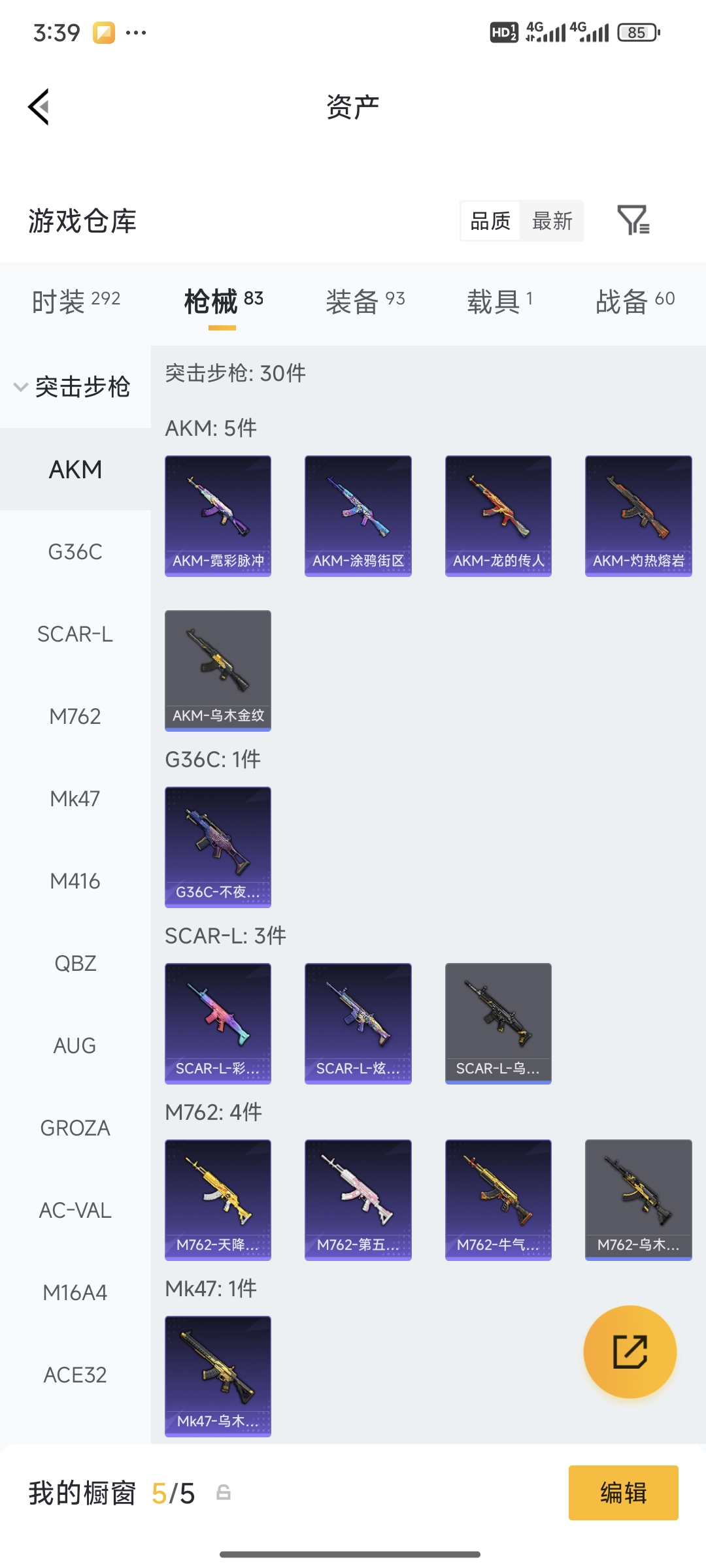
Task: Tap the orange floating share button
Action: (630, 1352)
